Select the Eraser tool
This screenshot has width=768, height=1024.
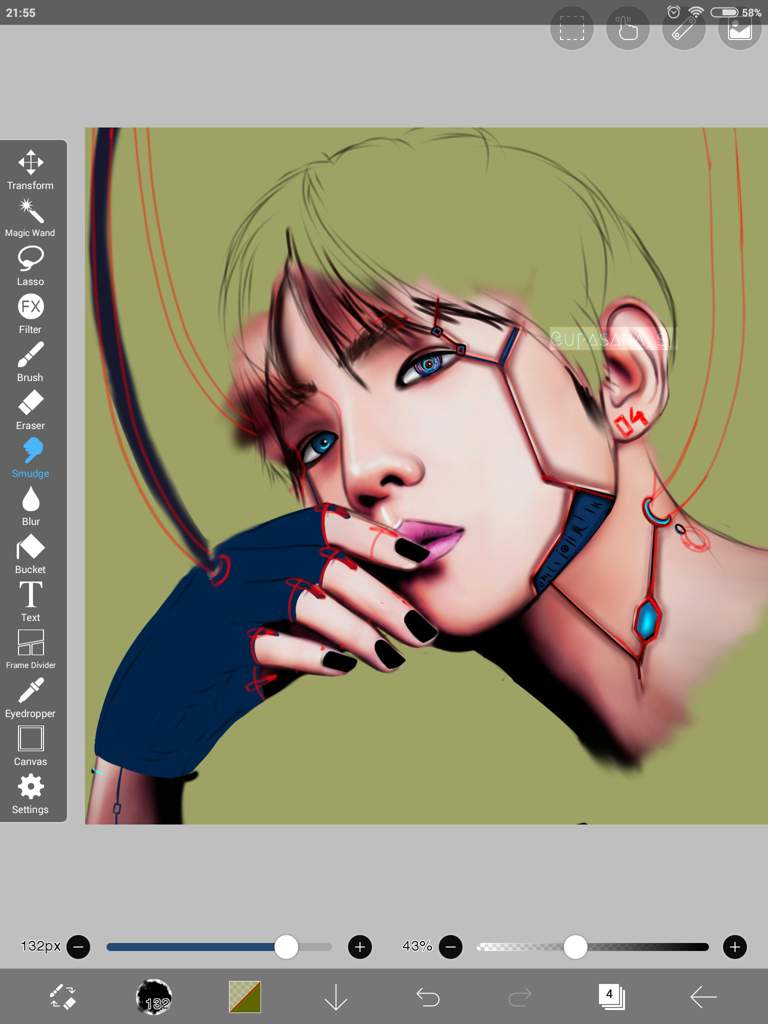tap(30, 409)
